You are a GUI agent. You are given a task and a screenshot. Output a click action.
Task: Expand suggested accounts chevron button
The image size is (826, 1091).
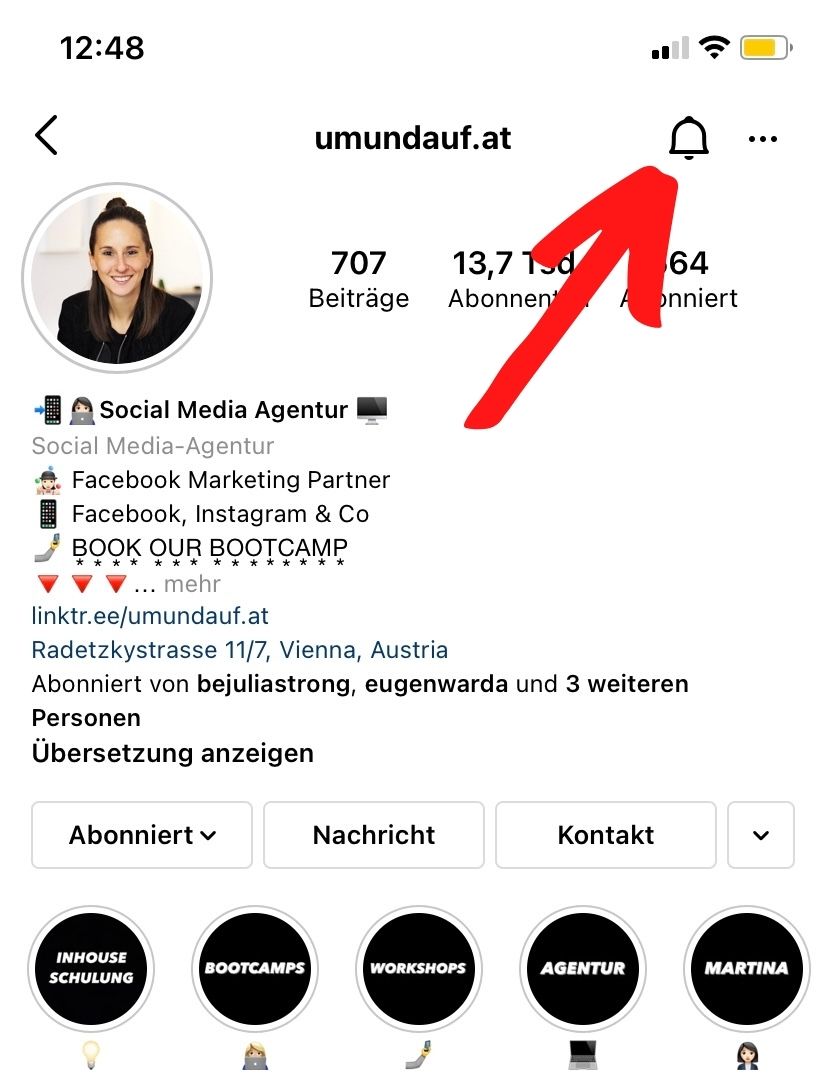pos(761,835)
